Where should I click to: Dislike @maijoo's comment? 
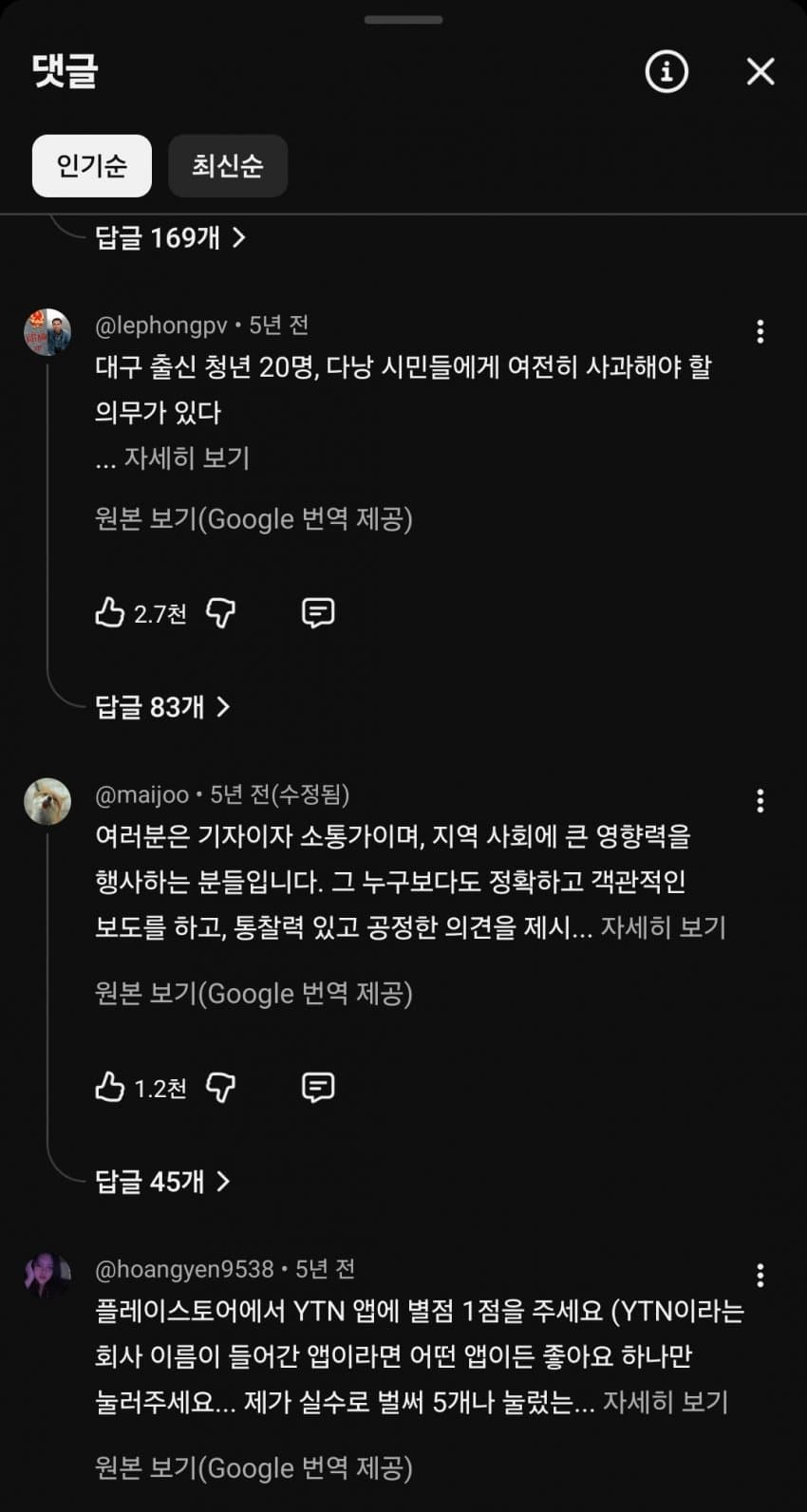(220, 1087)
